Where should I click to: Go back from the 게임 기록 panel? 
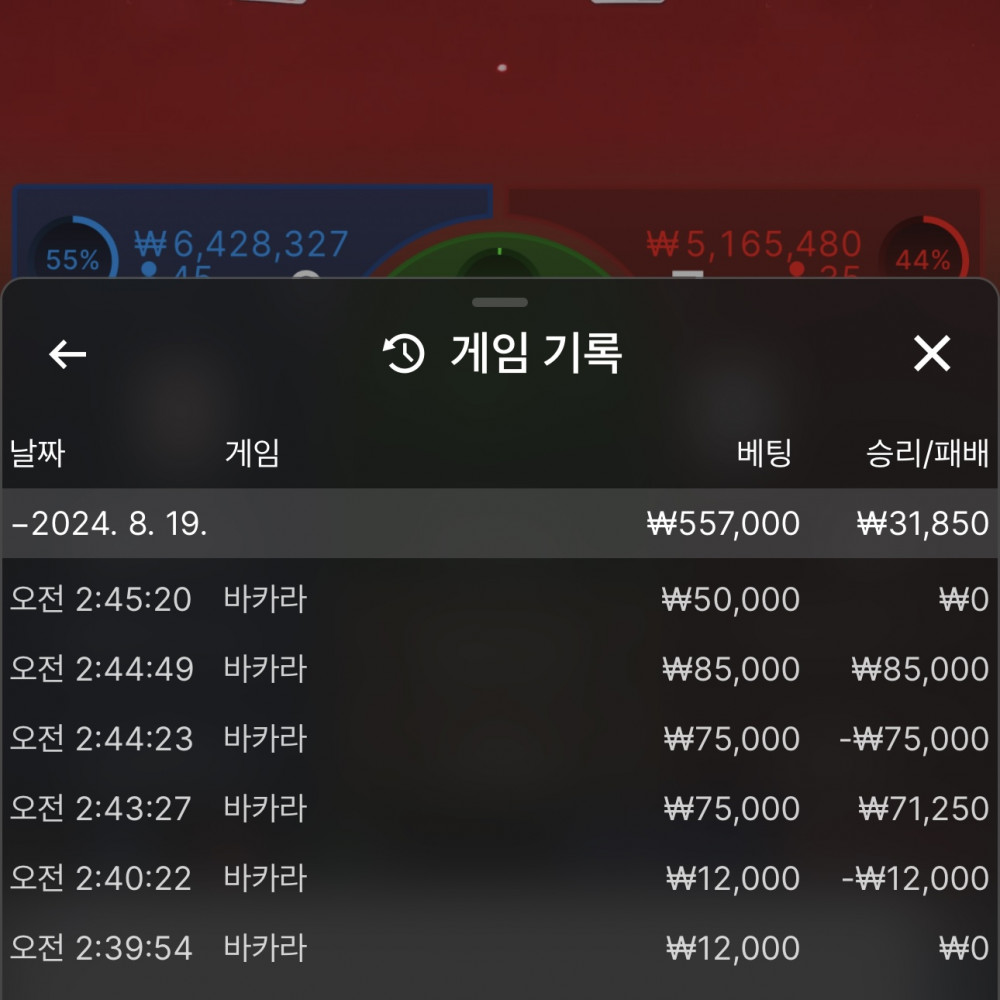pos(68,354)
